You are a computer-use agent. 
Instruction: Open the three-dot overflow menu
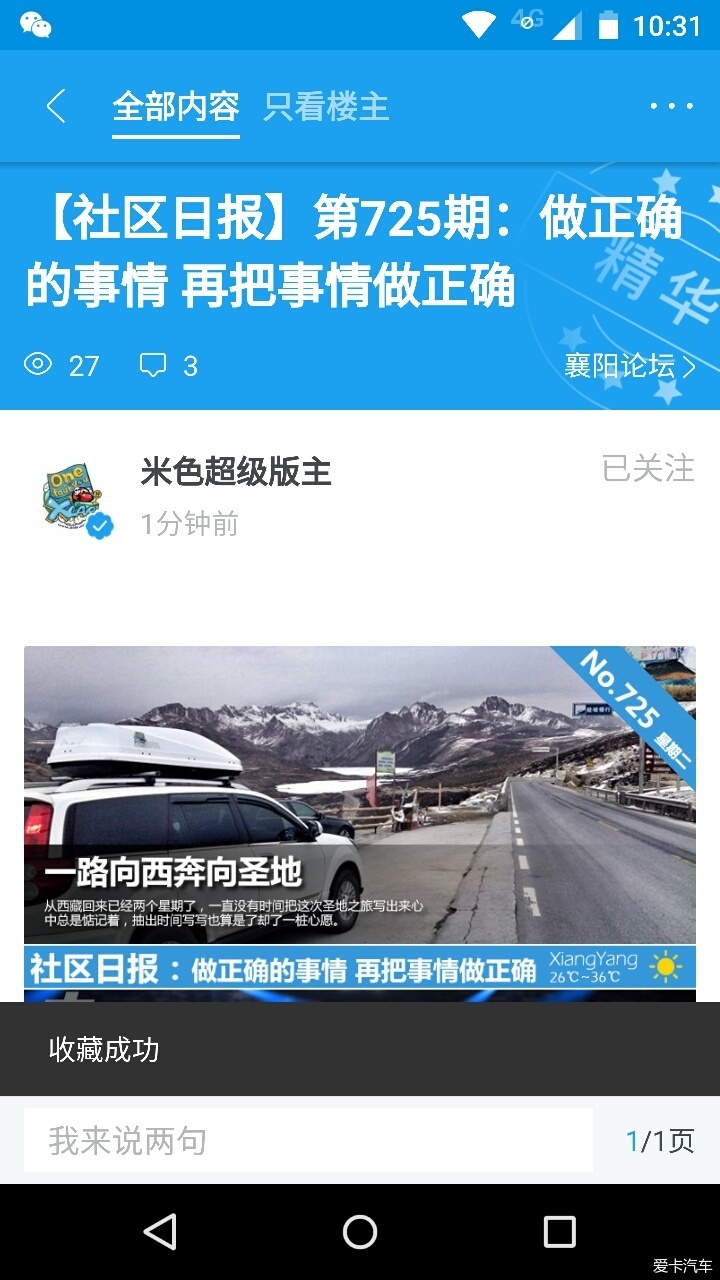pos(671,106)
